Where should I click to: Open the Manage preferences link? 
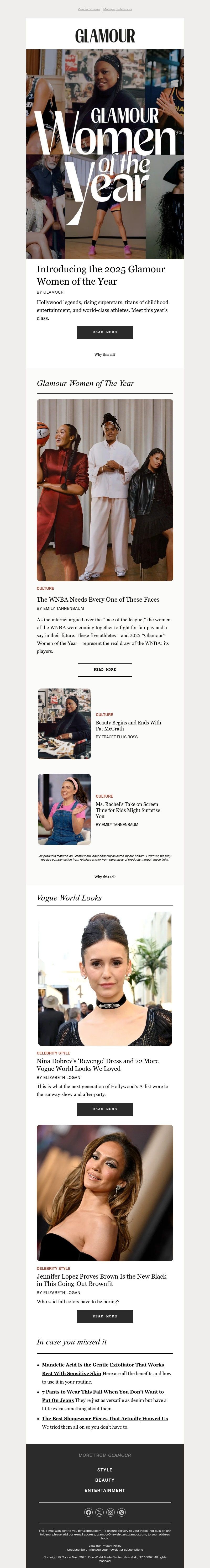tap(118, 9)
